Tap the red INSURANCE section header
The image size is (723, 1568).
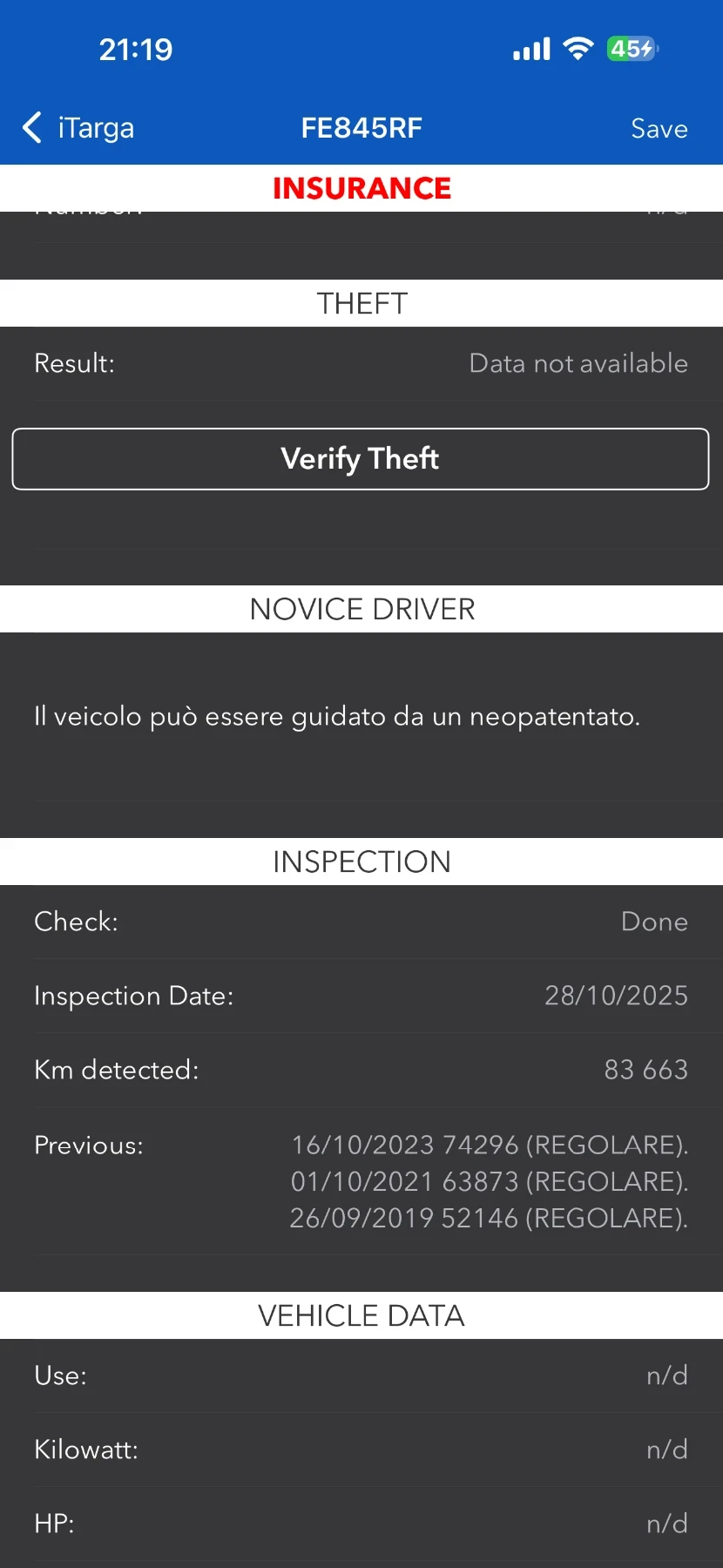(x=361, y=188)
